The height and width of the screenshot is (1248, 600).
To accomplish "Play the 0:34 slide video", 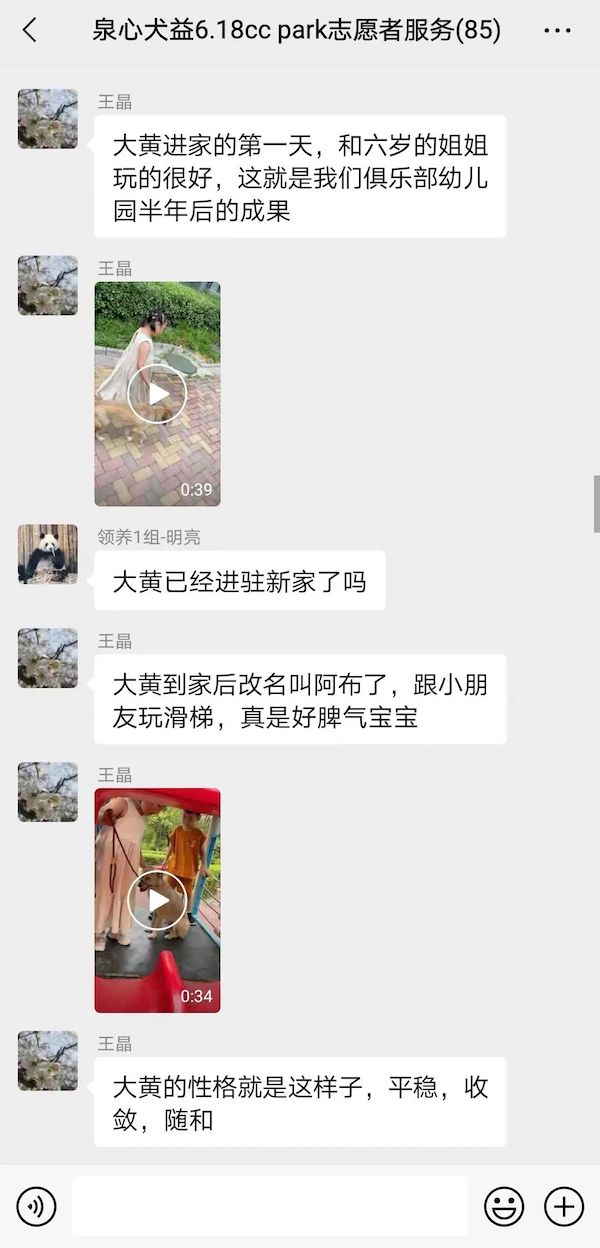I will 157,901.
